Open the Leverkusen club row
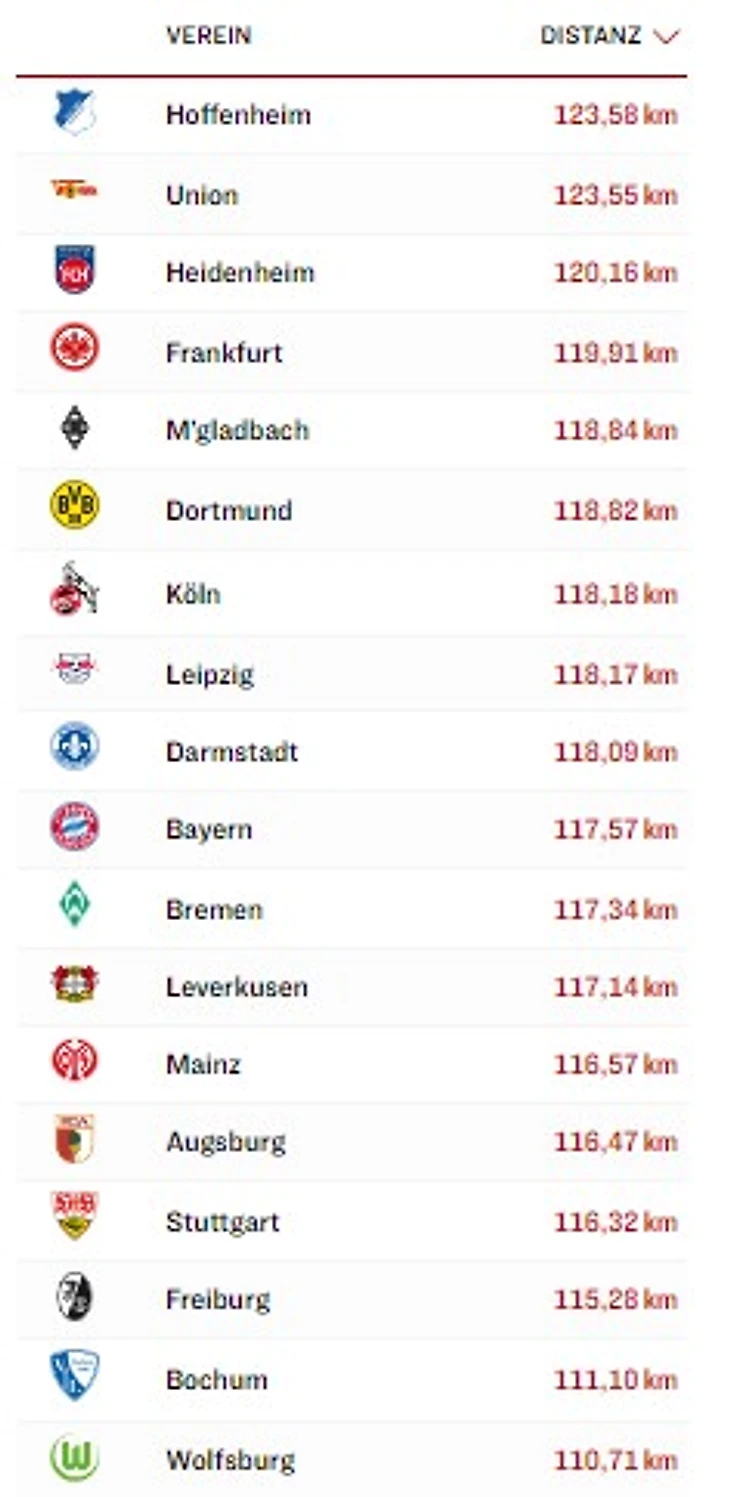 pyautogui.click(x=237, y=987)
